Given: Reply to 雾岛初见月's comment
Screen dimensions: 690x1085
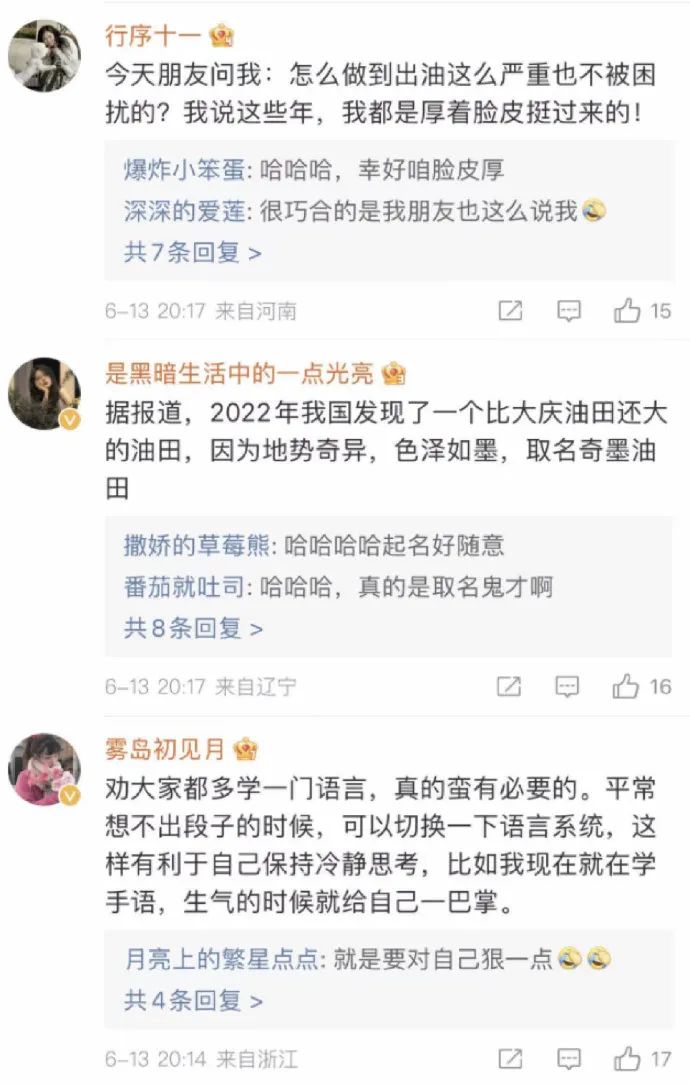Looking at the screenshot, I should (x=568, y=1058).
